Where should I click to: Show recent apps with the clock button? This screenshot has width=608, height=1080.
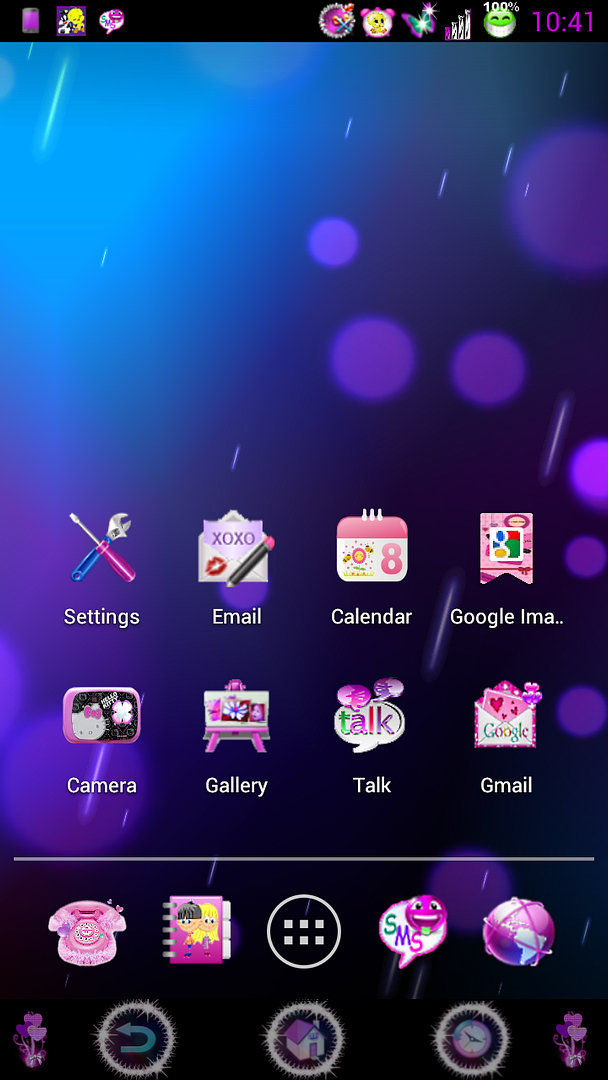pos(472,1040)
